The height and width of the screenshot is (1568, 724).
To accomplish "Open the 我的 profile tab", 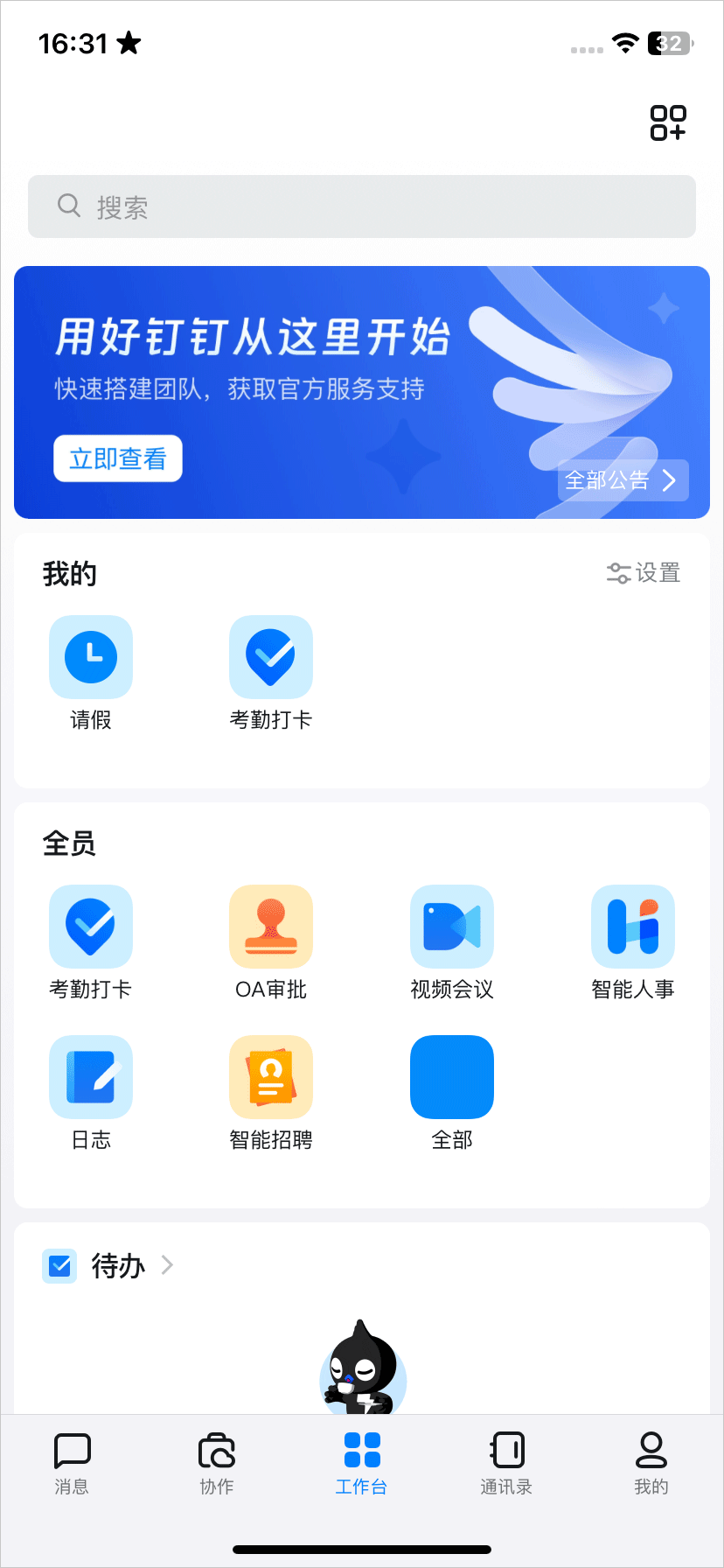I will pyautogui.click(x=651, y=1464).
